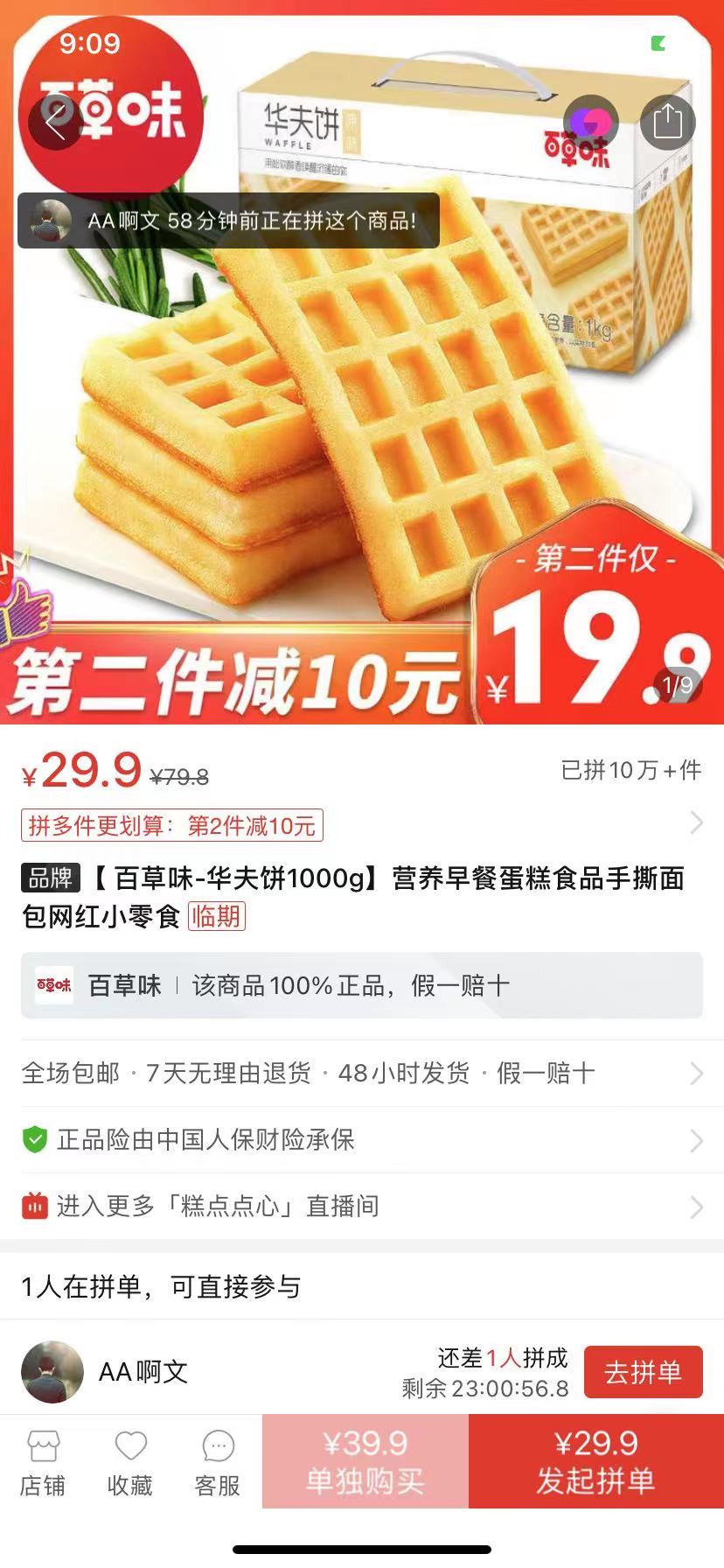Screen dimensions: 724x1568
Task: Add this item to 收藏 favorites
Action: pyautogui.click(x=130, y=1464)
